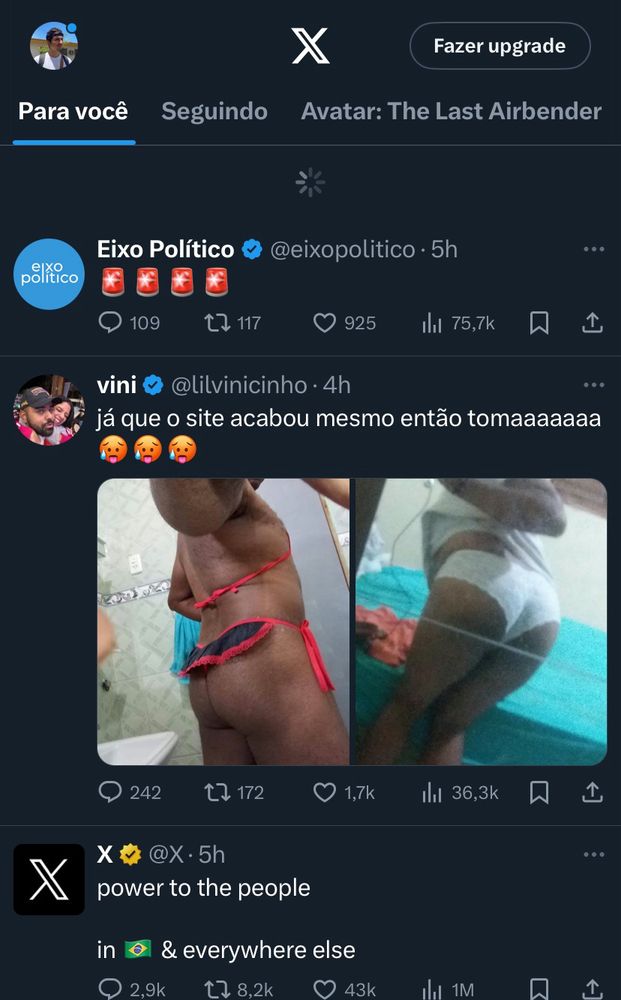Open Eixo Político's profile picture
This screenshot has width=621, height=1000.
(x=49, y=274)
